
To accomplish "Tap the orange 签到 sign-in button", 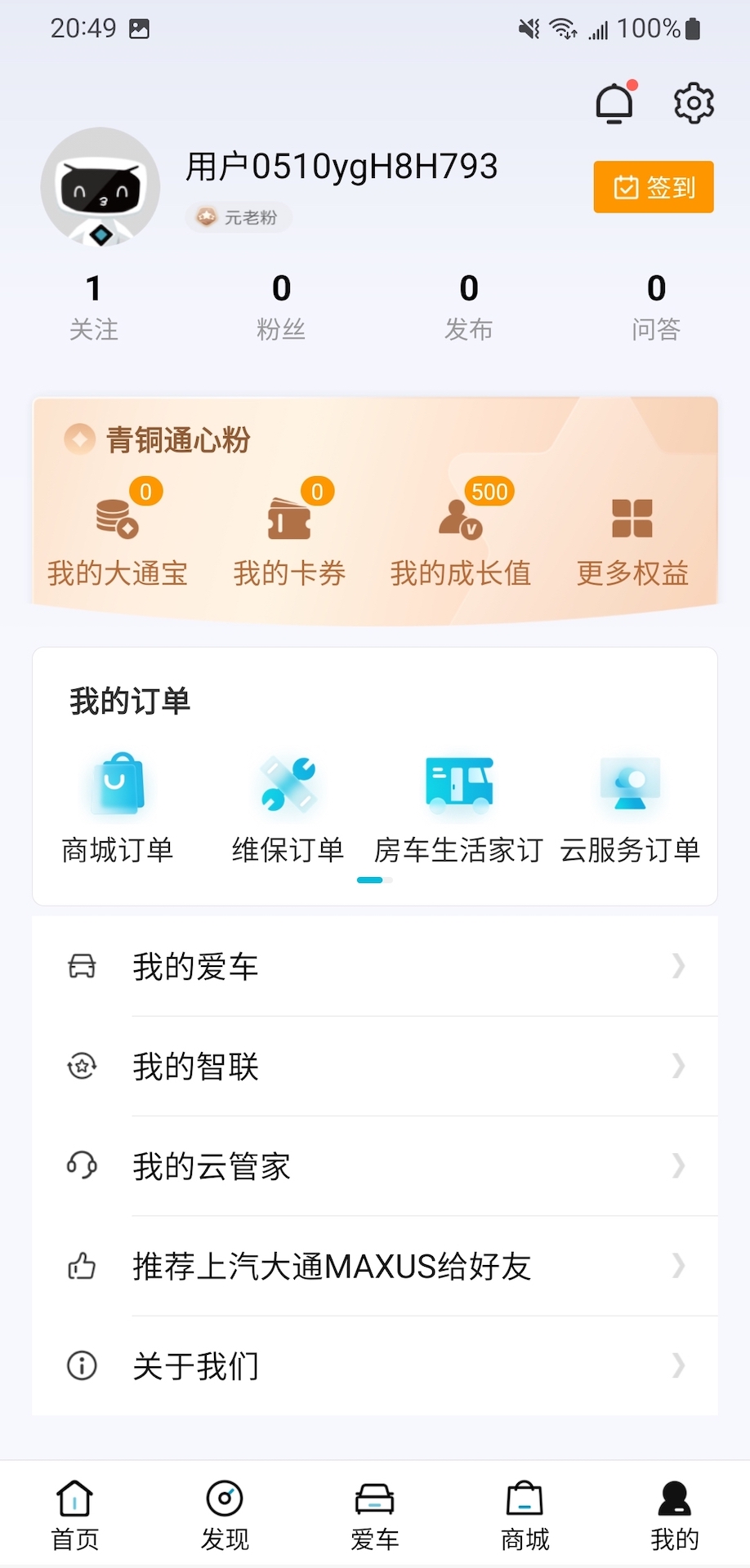I will coord(653,187).
